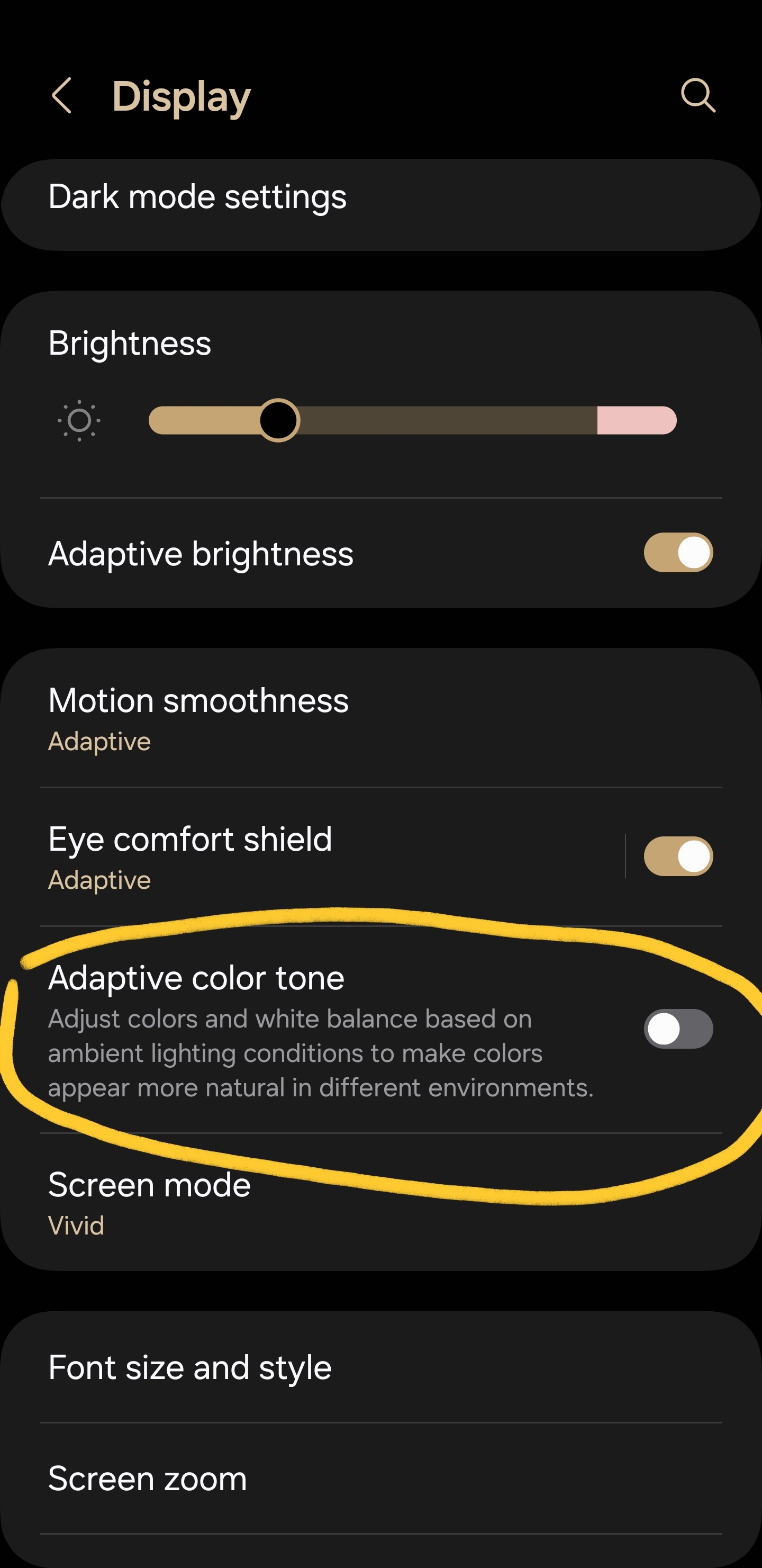
Task: Open the search icon
Action: point(698,96)
